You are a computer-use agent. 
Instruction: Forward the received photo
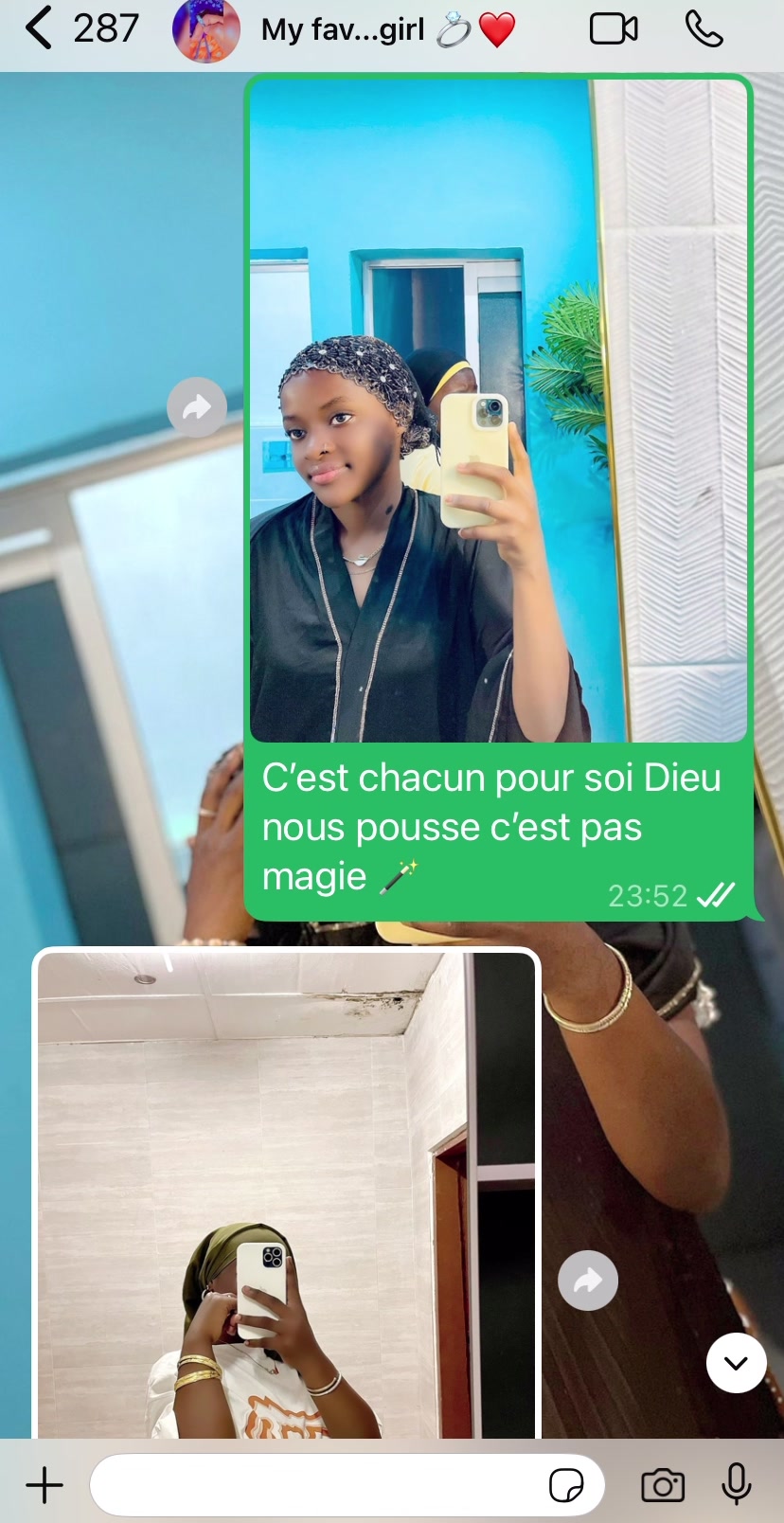click(x=588, y=1281)
